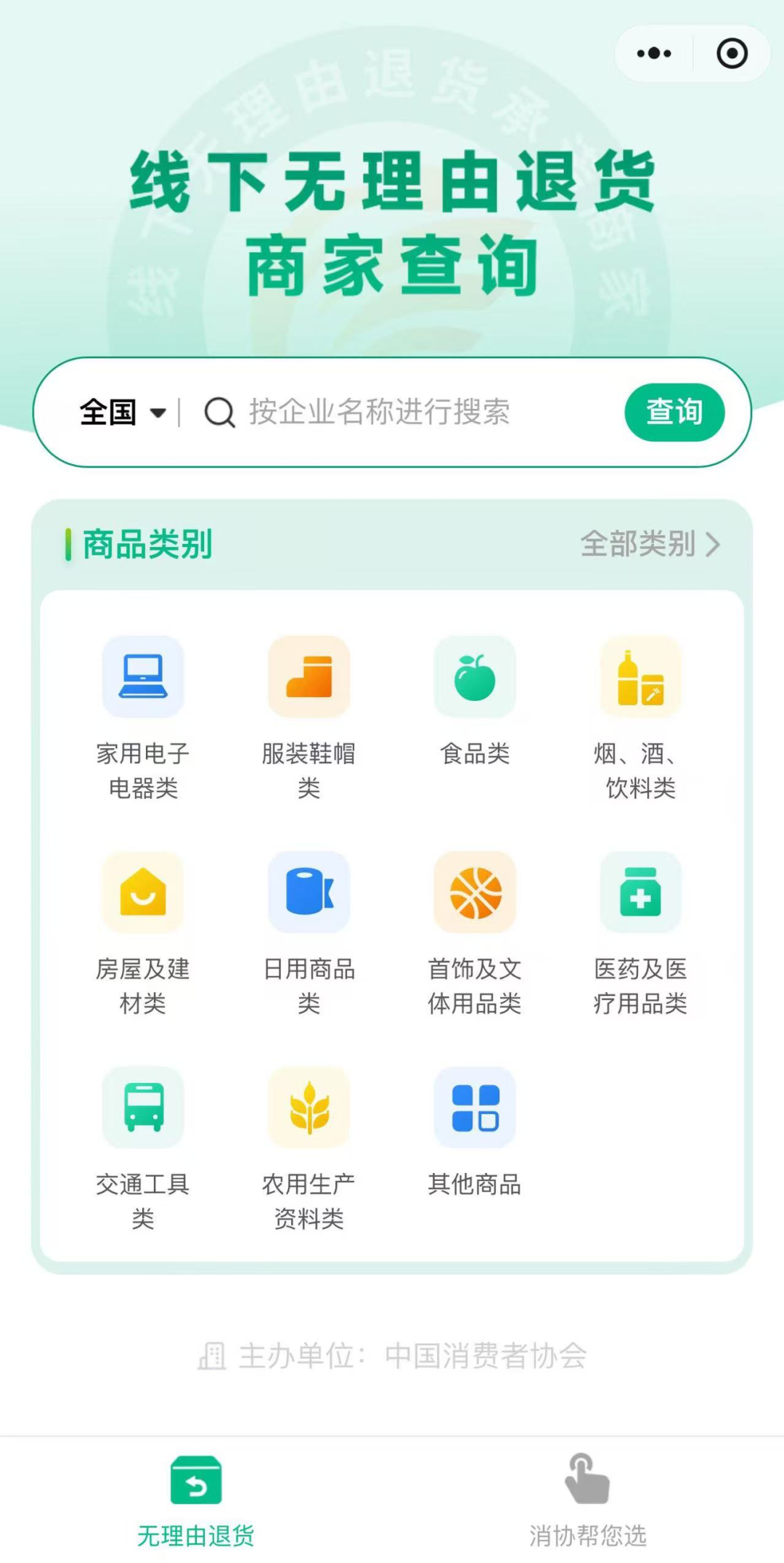Close the mini program via circle icon
Screen dimensions: 784x1563
(732, 54)
